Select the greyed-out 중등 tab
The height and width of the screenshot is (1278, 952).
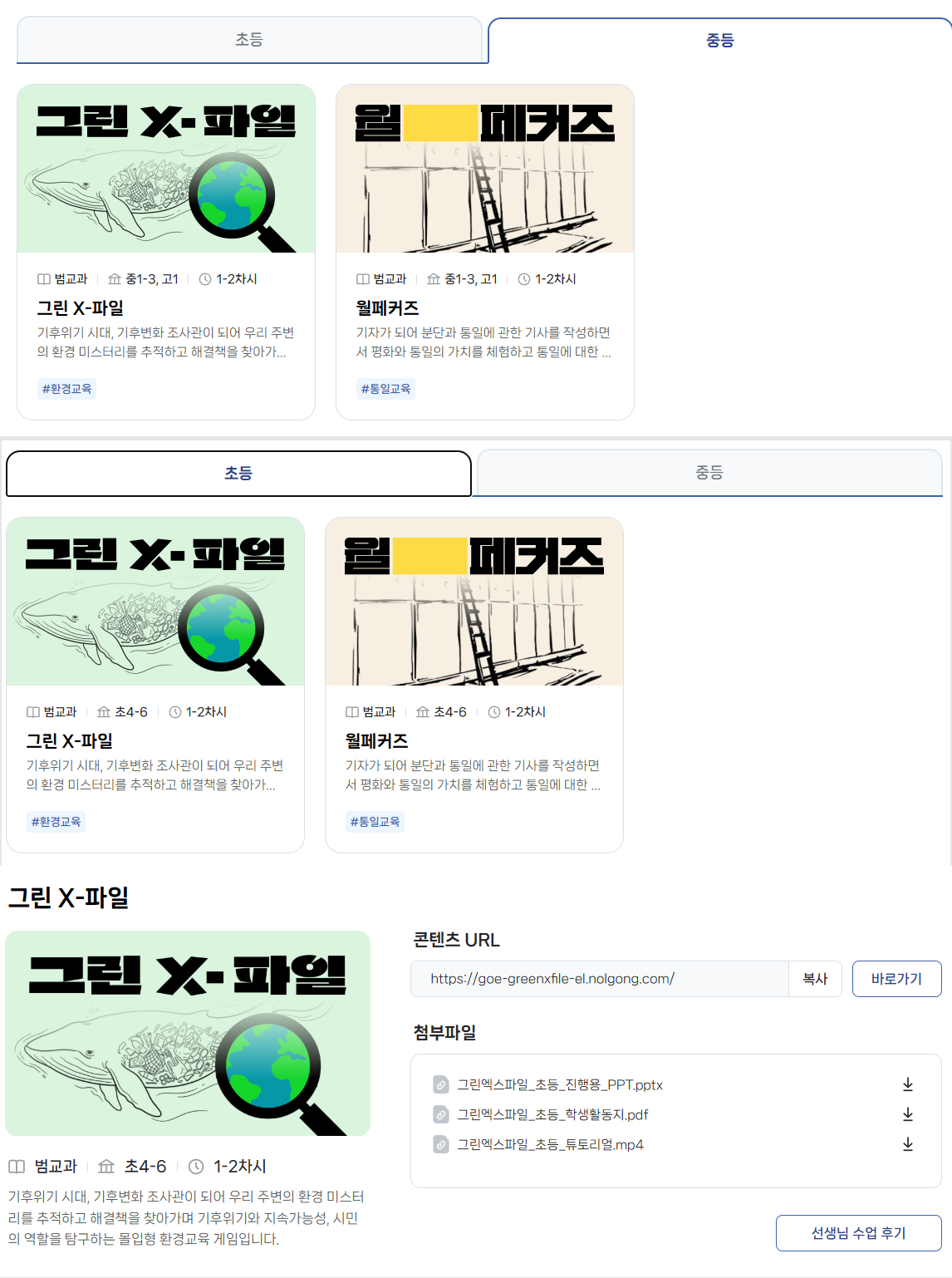pyautogui.click(x=709, y=472)
